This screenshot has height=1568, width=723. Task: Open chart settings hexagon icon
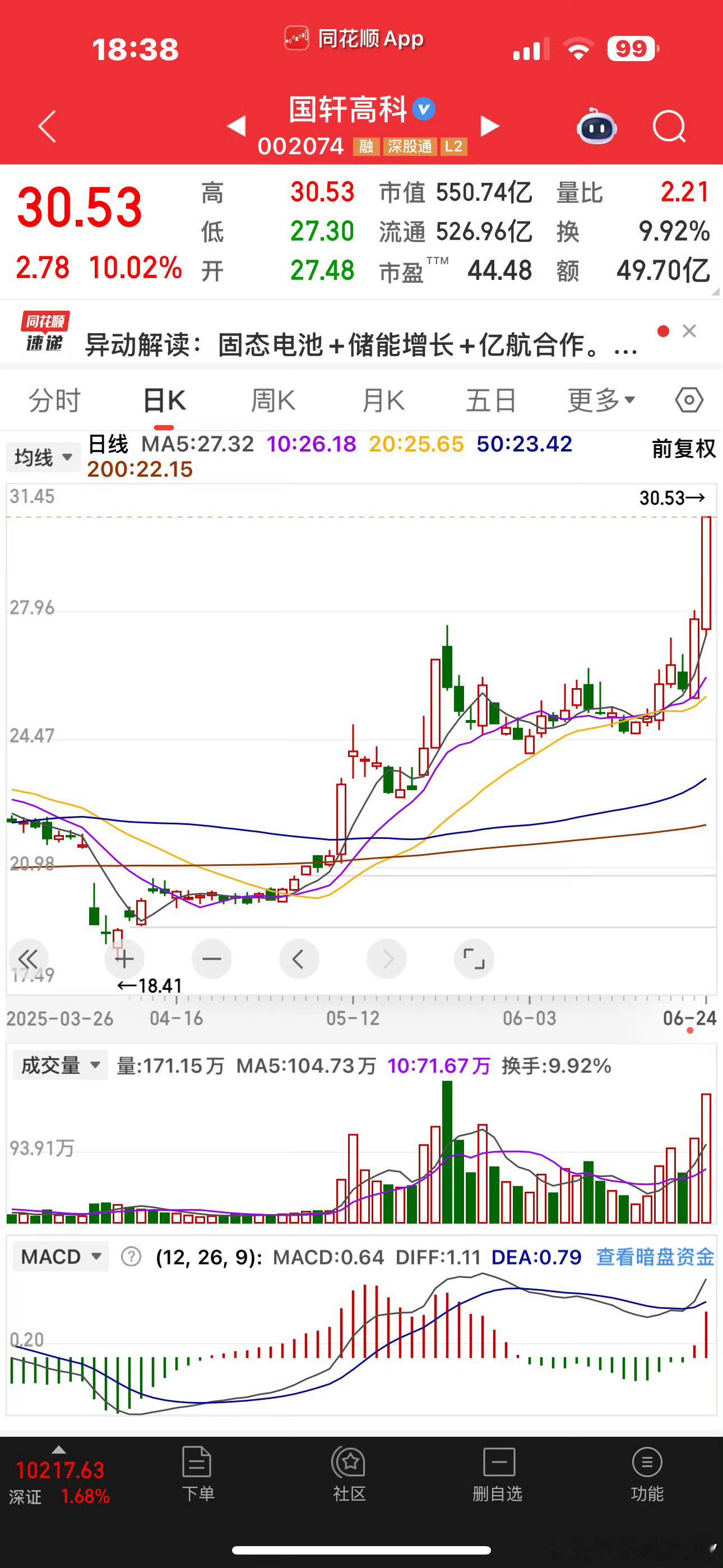coord(689,400)
